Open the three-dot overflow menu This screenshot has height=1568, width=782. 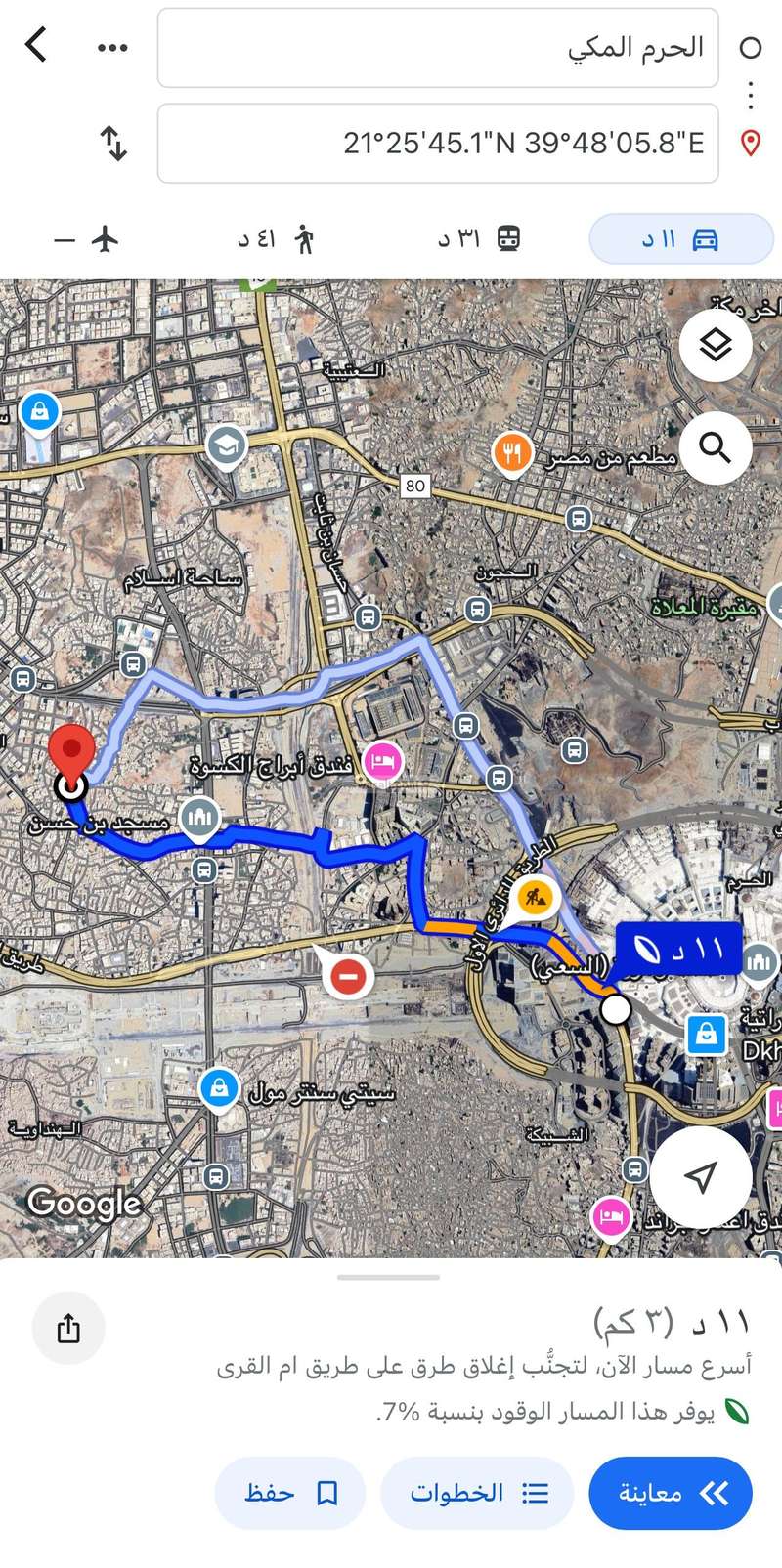pyautogui.click(x=112, y=48)
